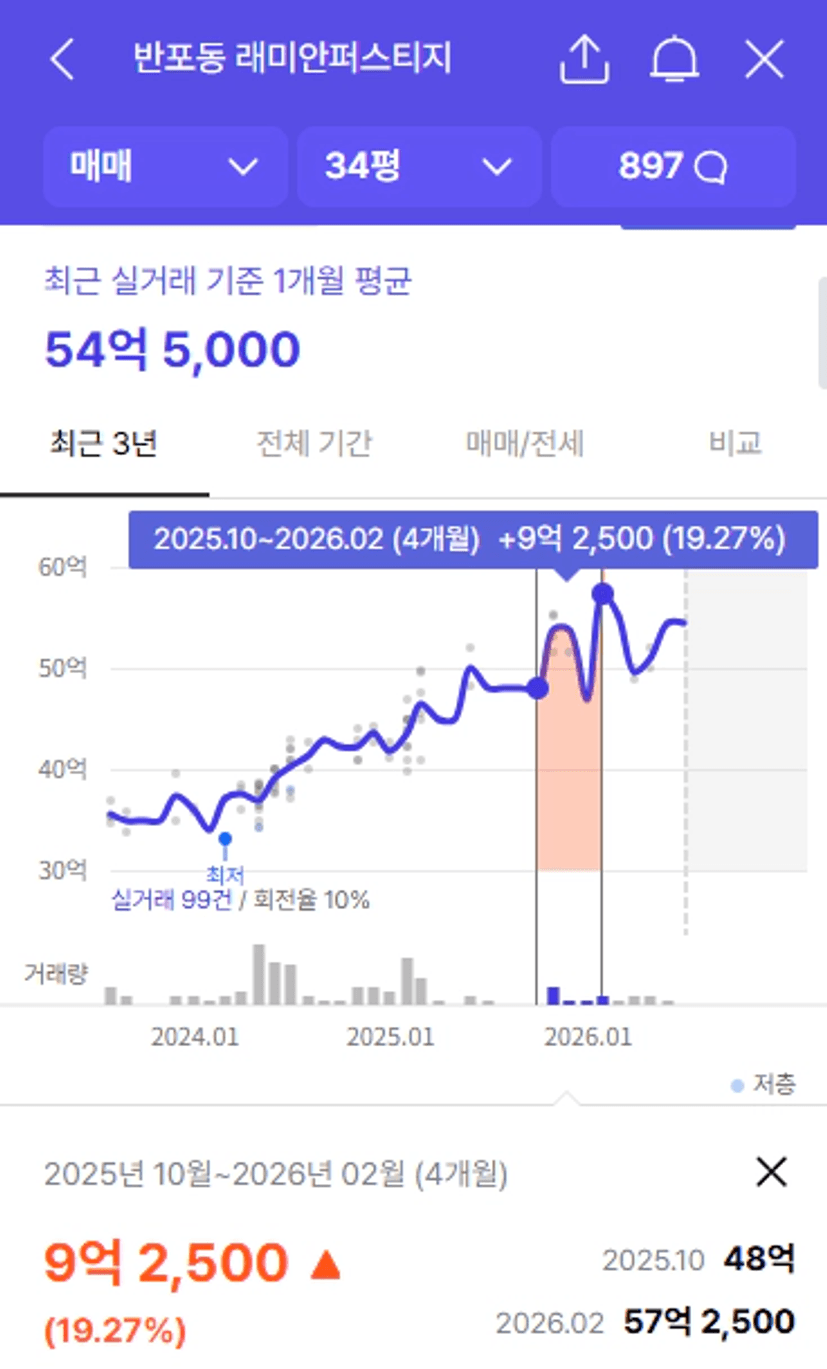Share this apartment page
Viewport: 827px width, 1369px height.
[x=584, y=60]
